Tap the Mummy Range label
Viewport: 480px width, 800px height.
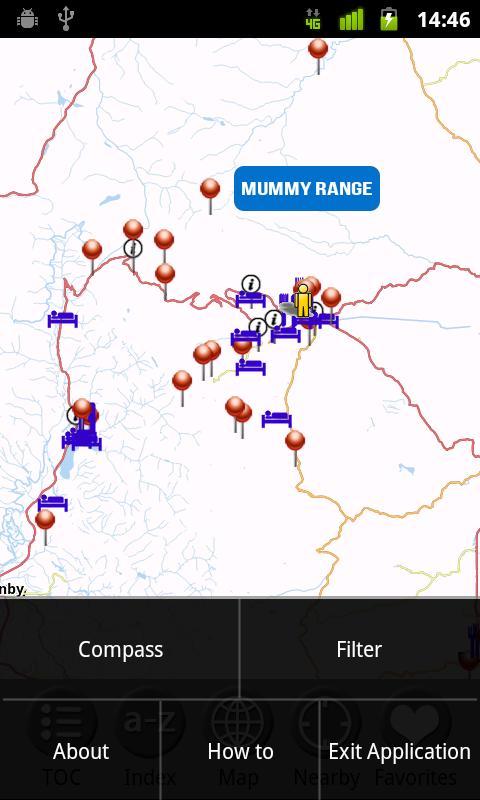(x=307, y=188)
